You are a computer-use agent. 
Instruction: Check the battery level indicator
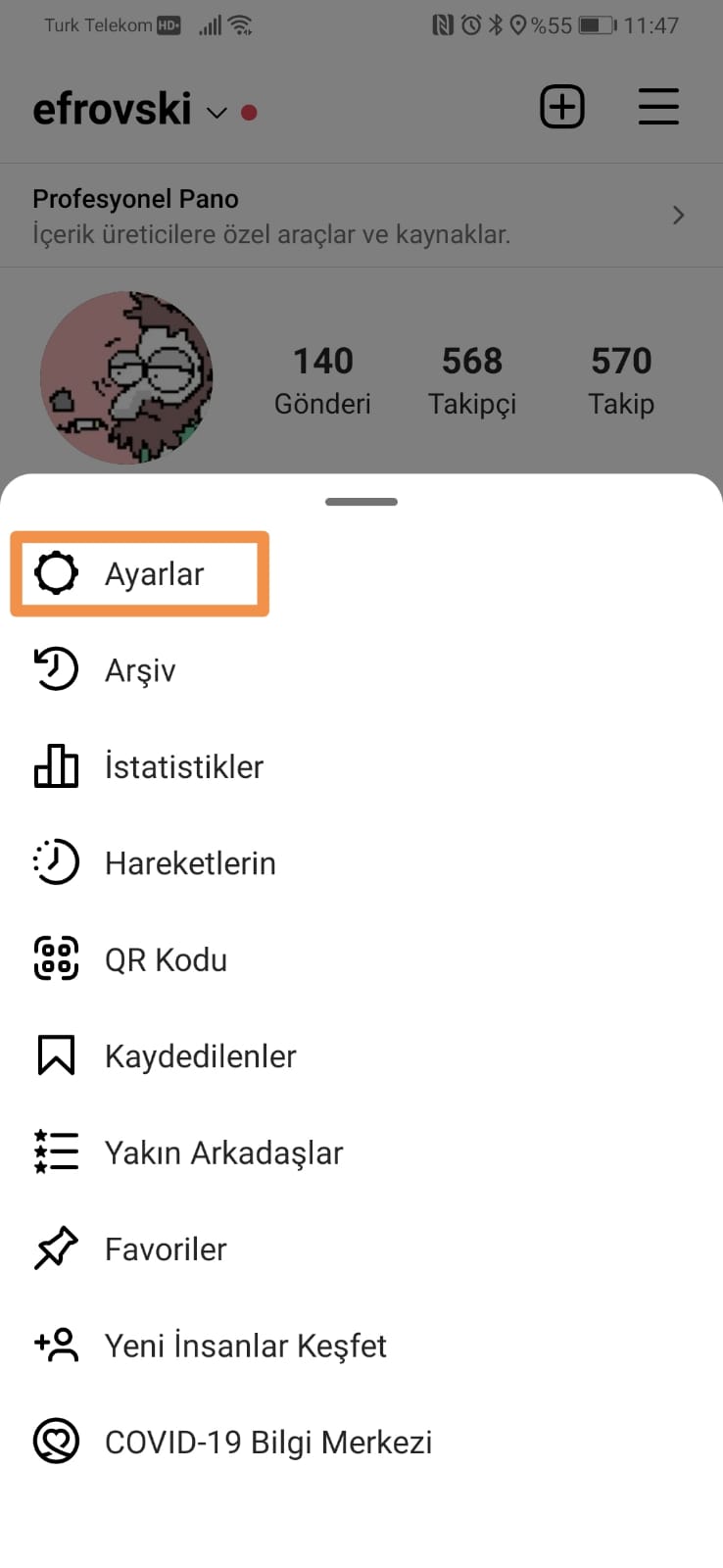pos(598,25)
